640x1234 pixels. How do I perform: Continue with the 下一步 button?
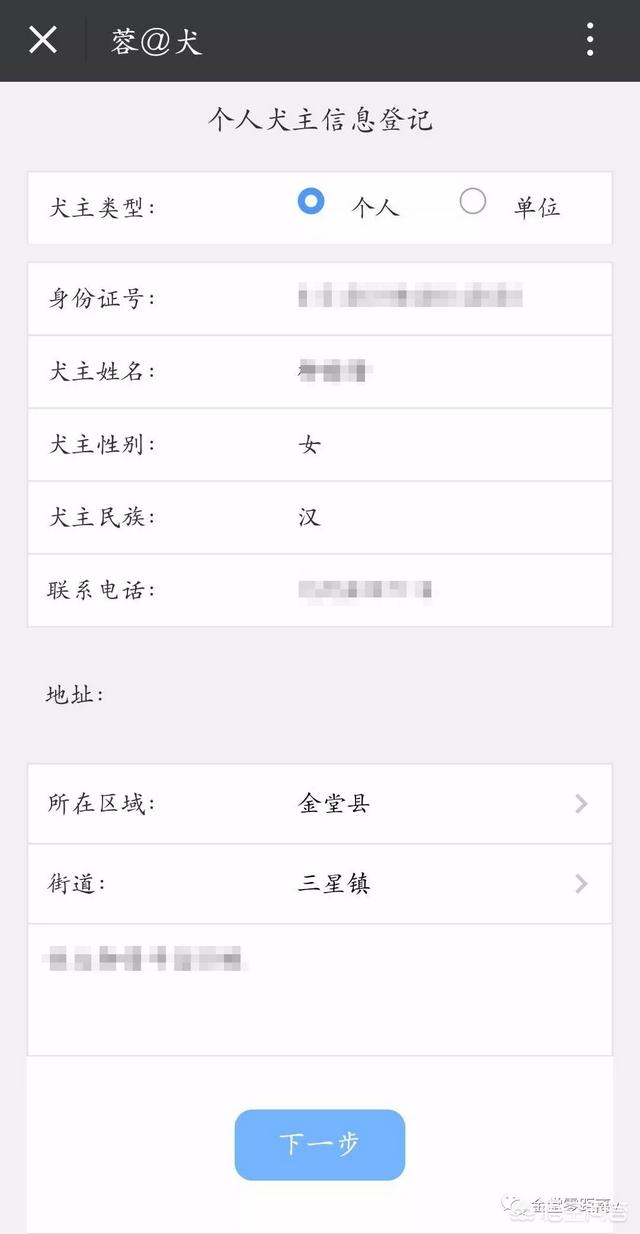point(319,1144)
